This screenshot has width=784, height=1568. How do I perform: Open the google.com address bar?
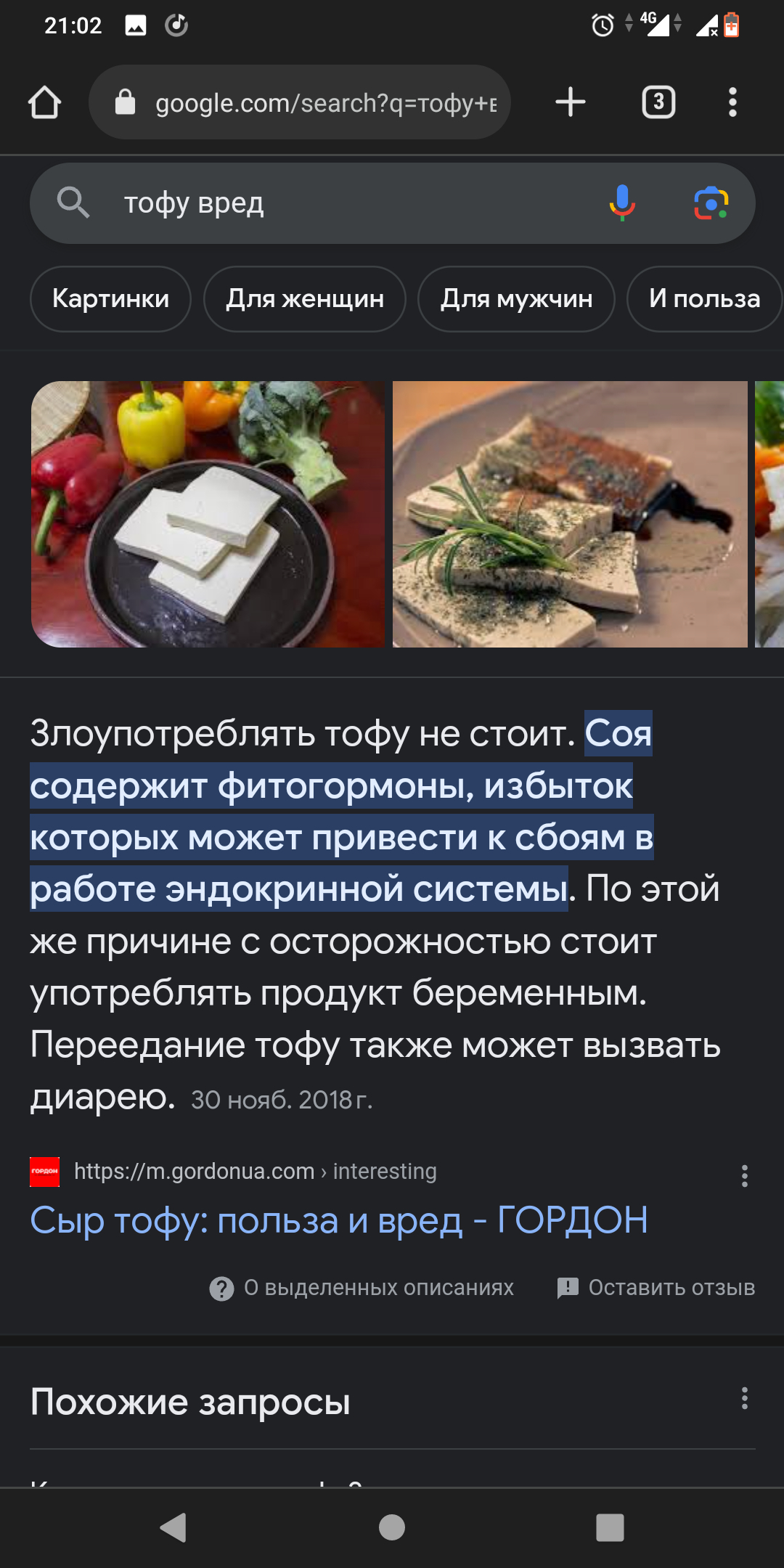point(299,102)
